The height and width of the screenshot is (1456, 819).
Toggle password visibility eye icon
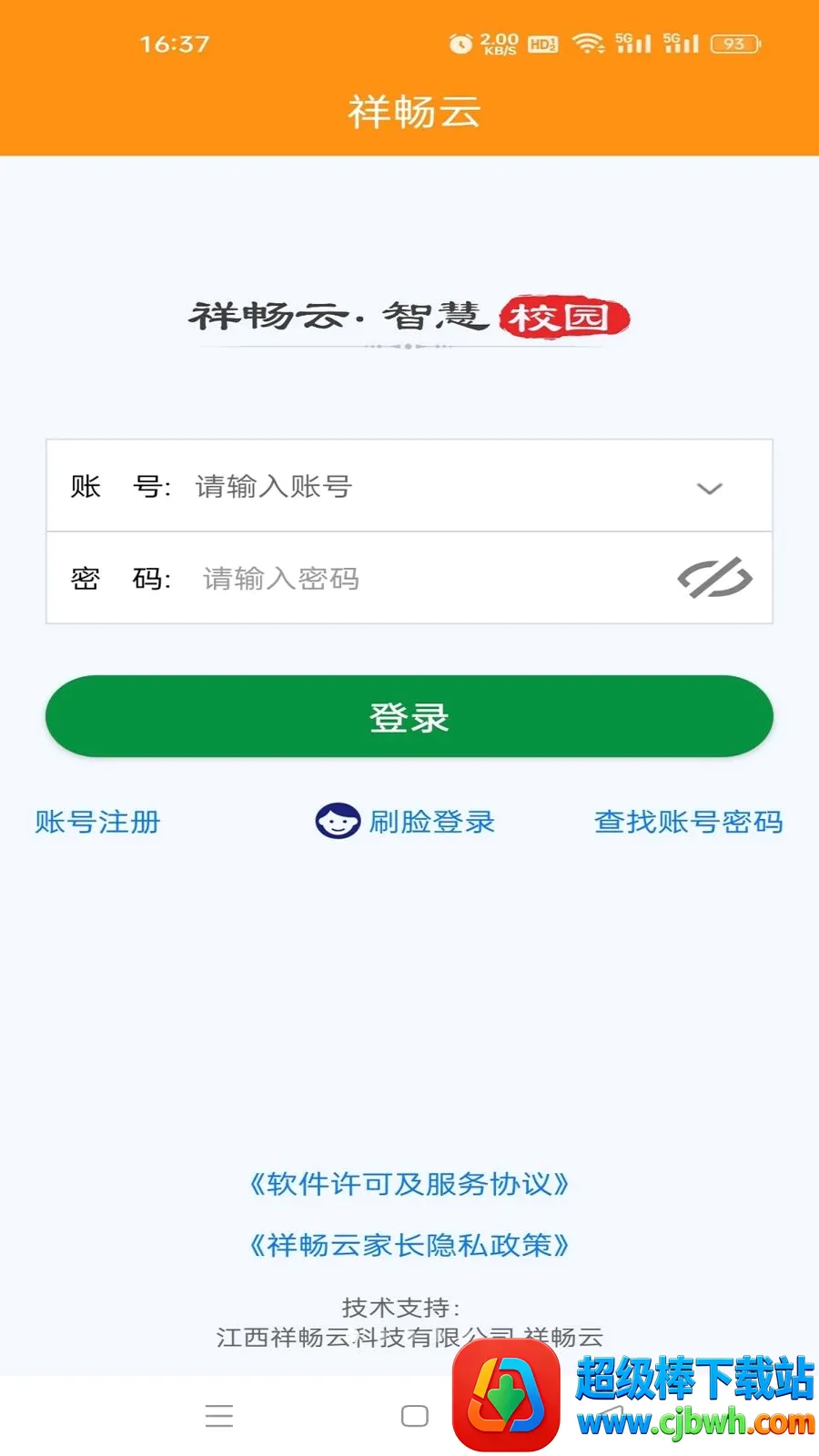pyautogui.click(x=715, y=578)
